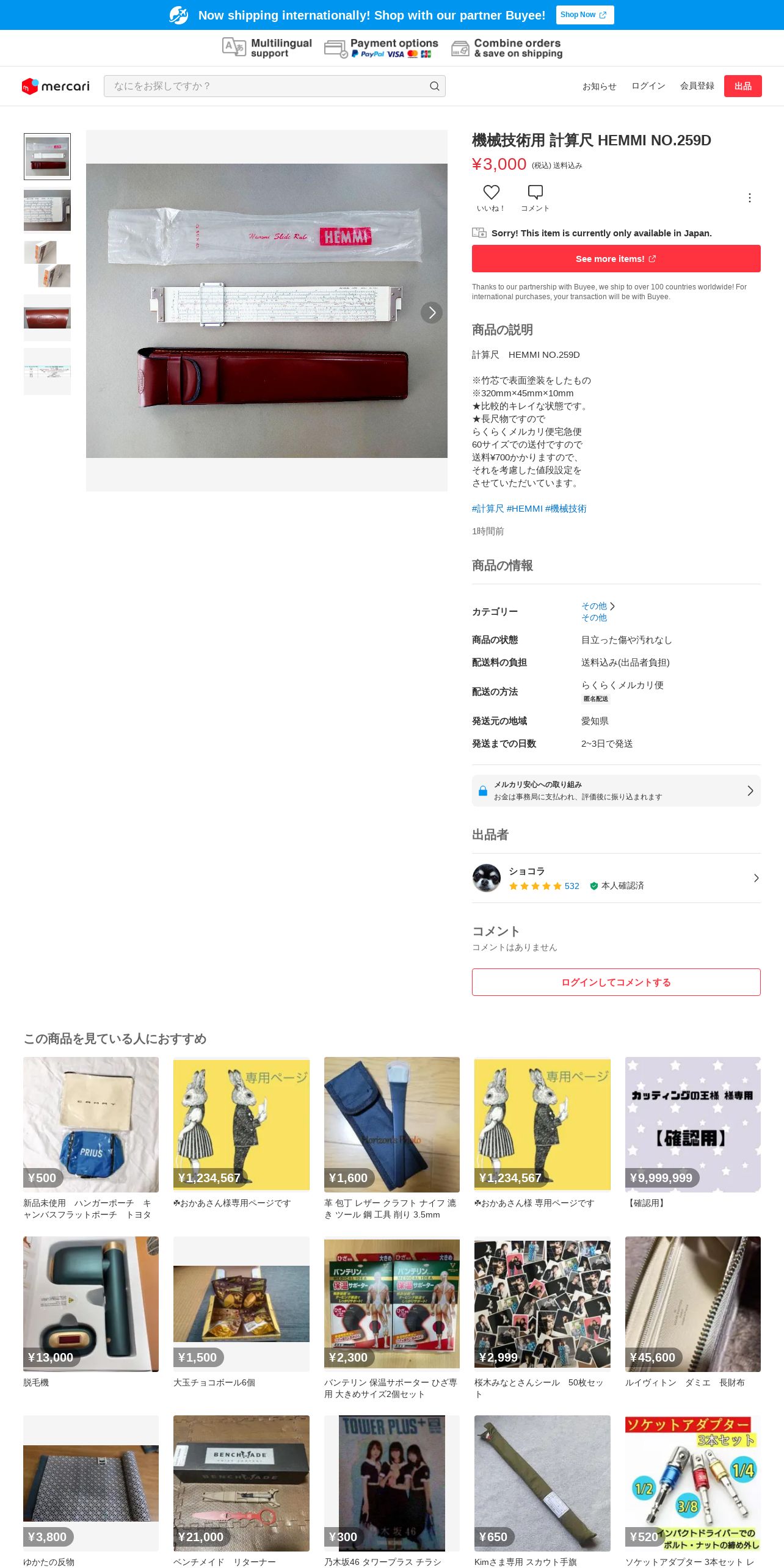Open the three-dot overflow menu

coord(749,198)
